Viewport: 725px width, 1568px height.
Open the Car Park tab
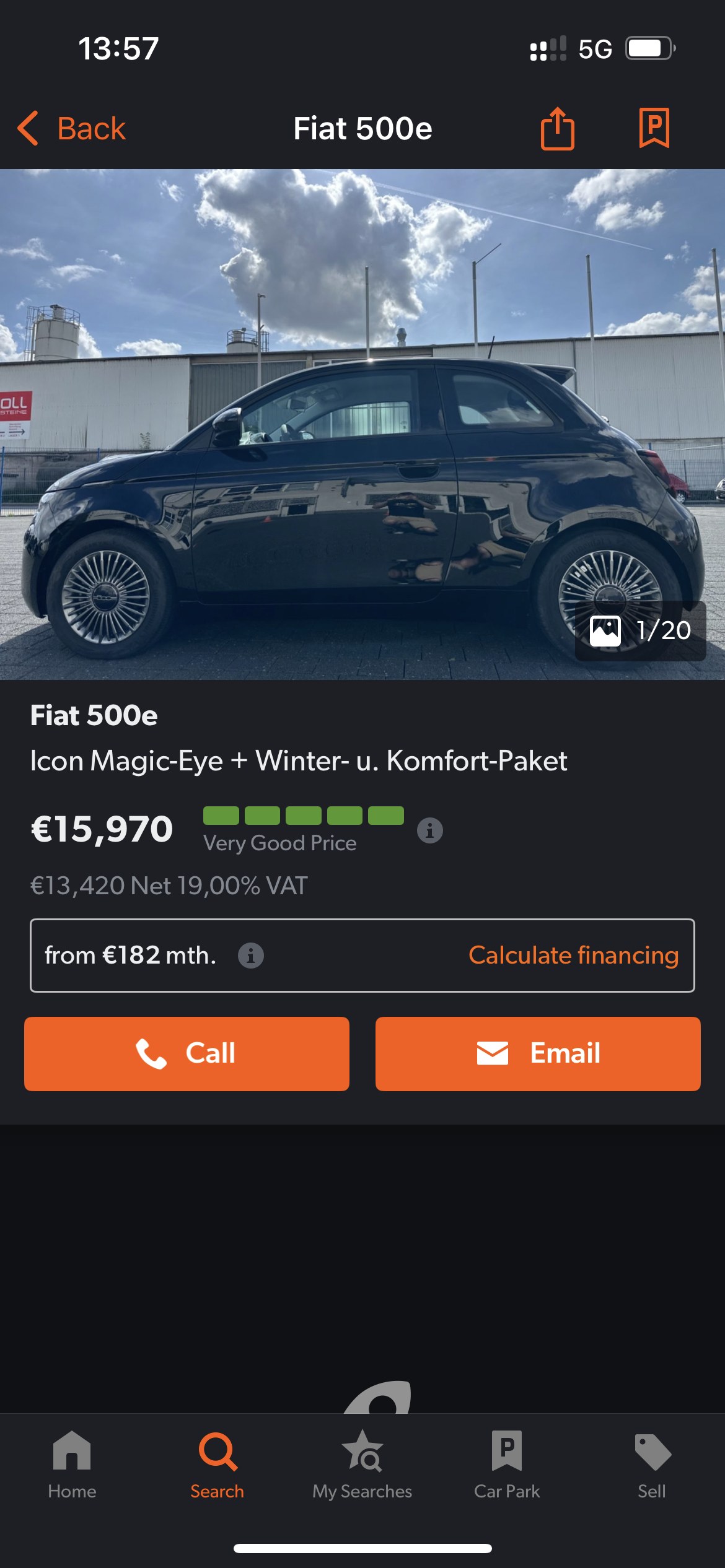point(507,1465)
